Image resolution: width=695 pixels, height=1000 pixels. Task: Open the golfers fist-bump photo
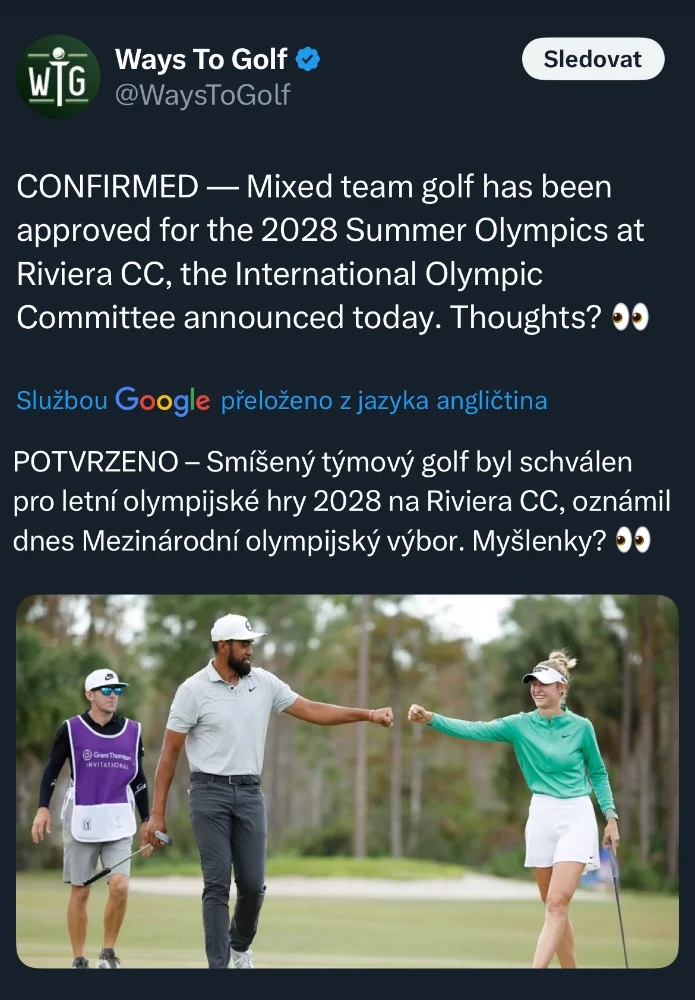pos(347,781)
